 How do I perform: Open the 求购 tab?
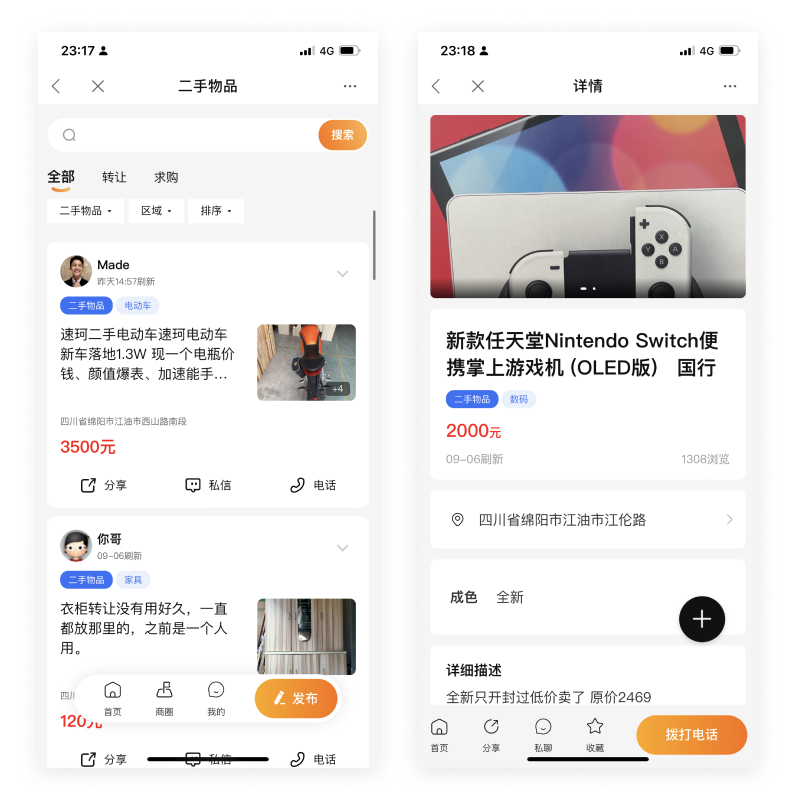pyautogui.click(x=164, y=177)
